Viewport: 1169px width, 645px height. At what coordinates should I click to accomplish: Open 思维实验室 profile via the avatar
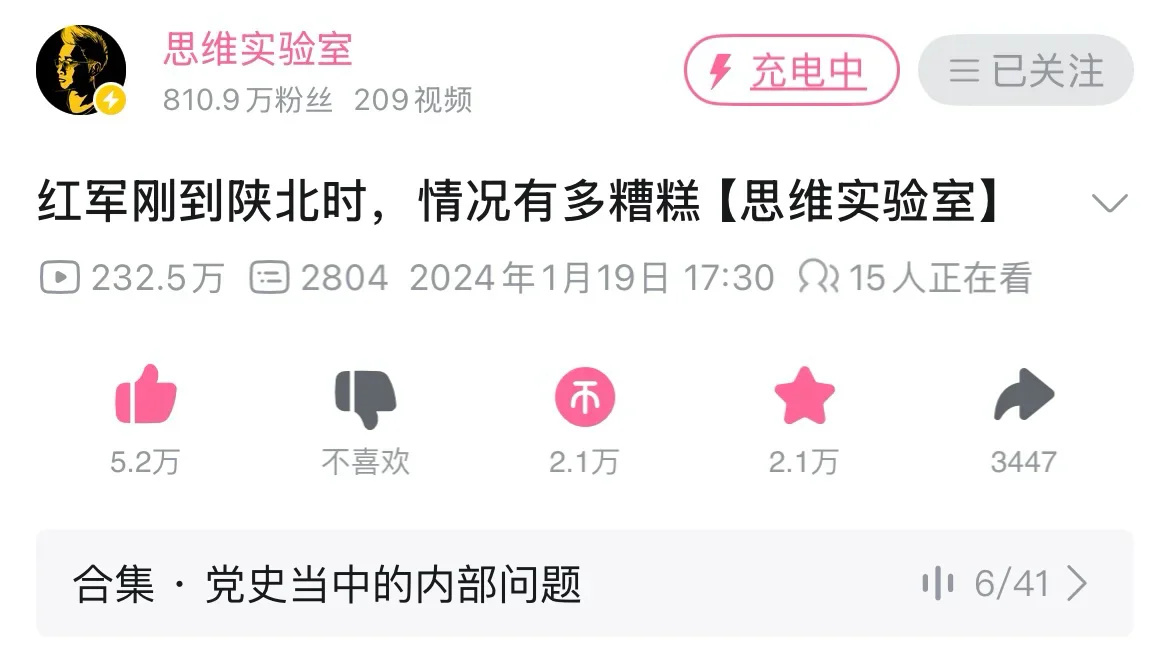click(x=81, y=70)
